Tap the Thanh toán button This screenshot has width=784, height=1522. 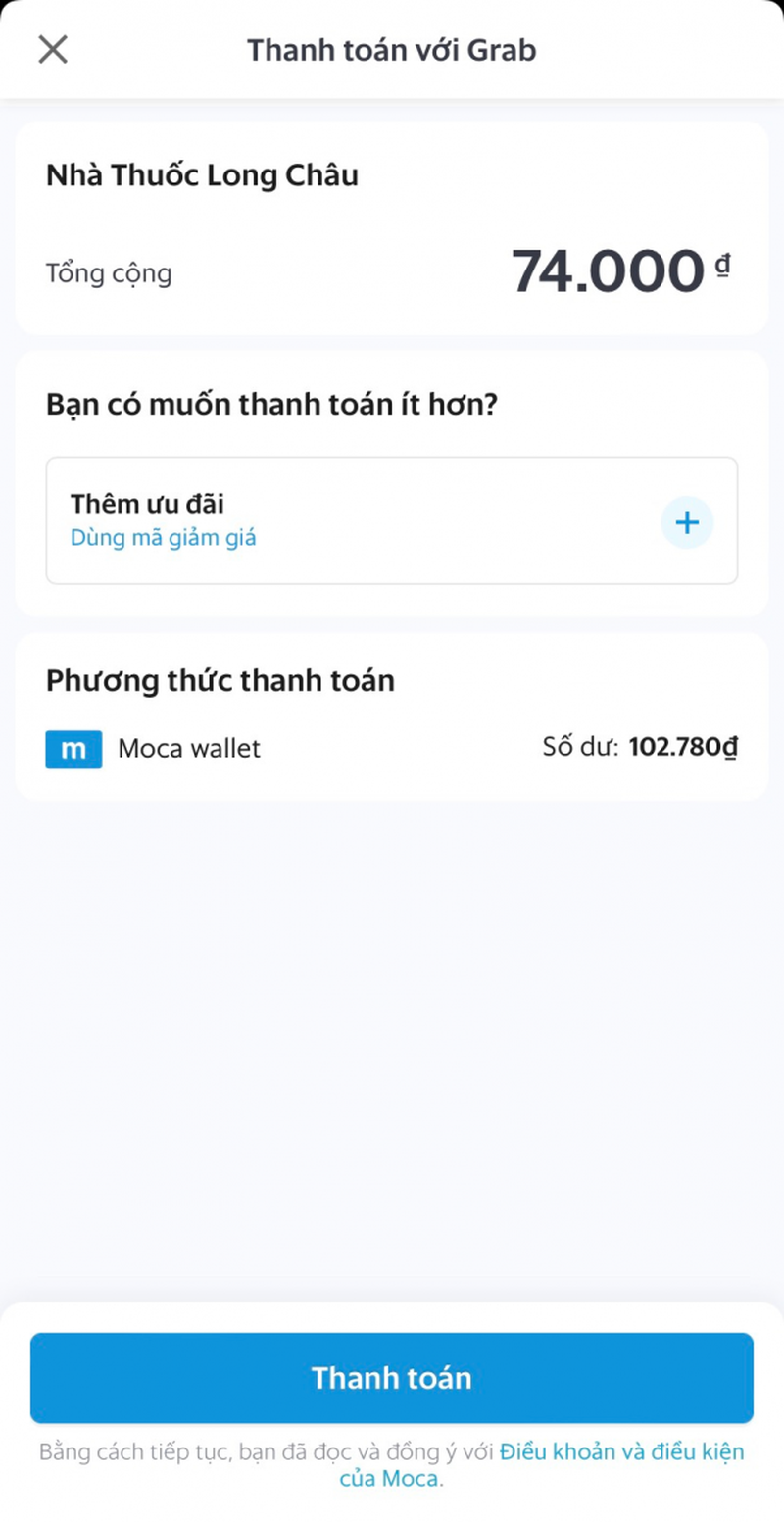tap(392, 1378)
